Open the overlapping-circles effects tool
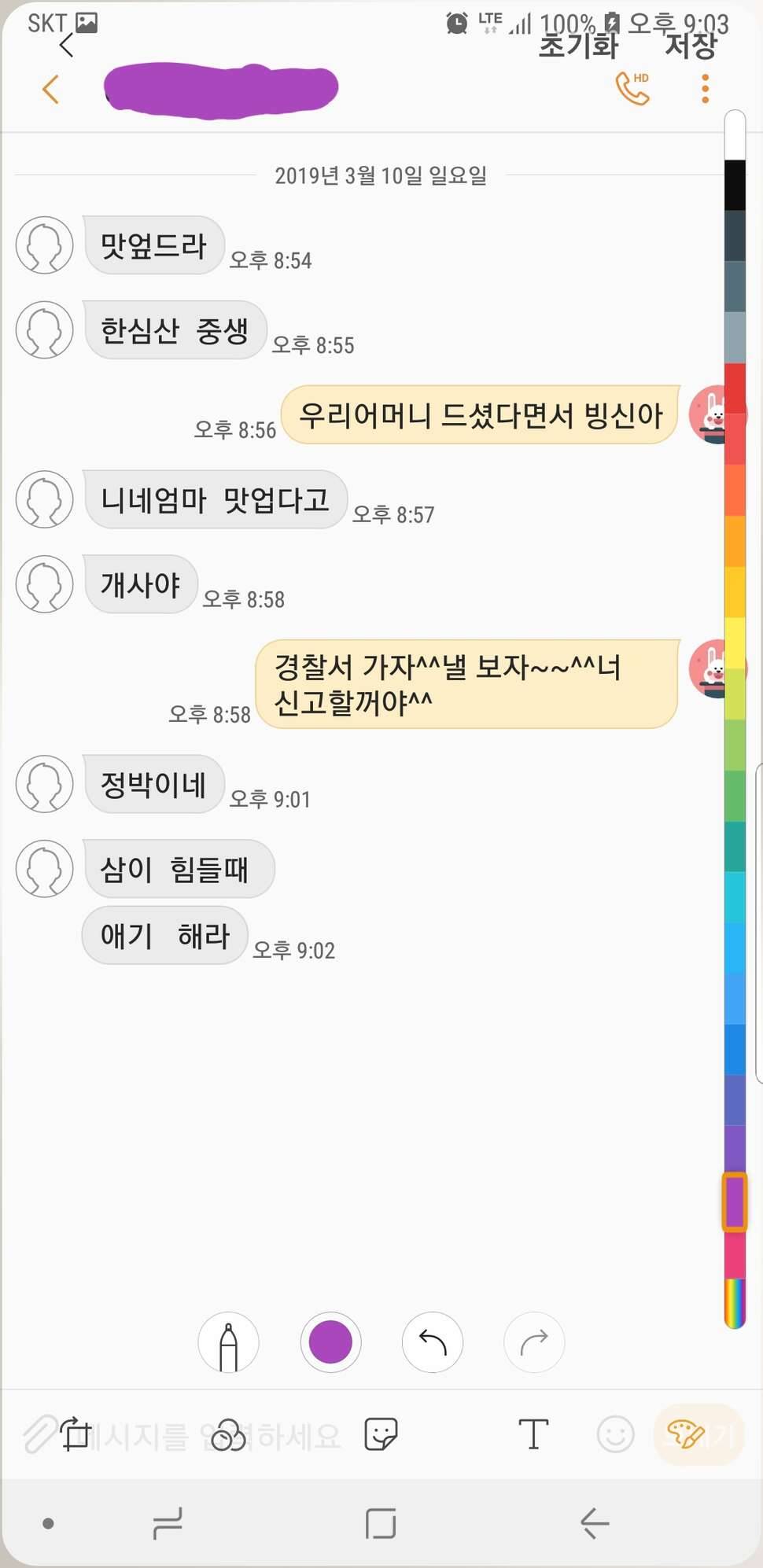 [228, 1434]
